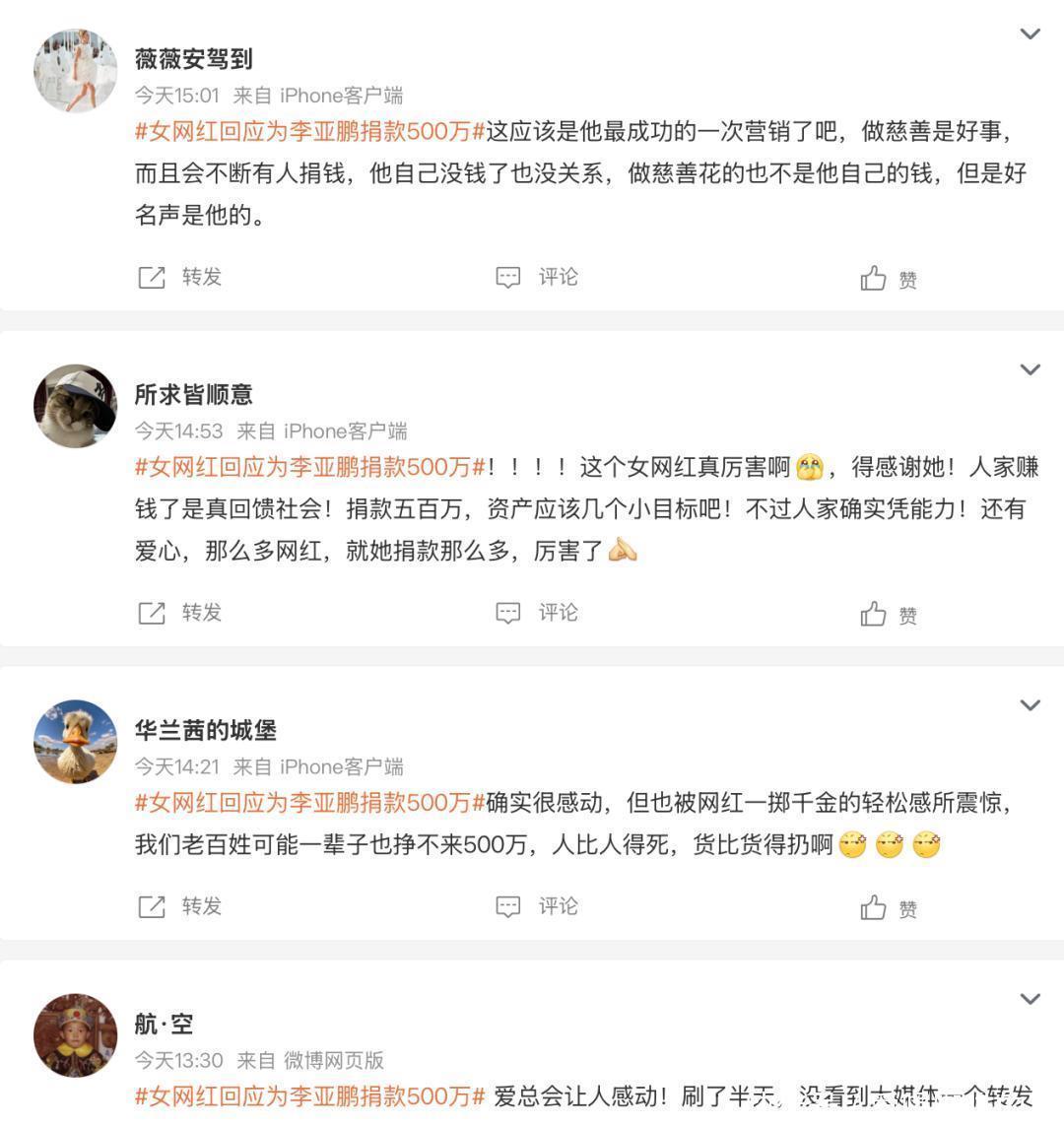Like 薇薇安驾到's post
Screen dimensions: 1064x1126
coord(889,279)
